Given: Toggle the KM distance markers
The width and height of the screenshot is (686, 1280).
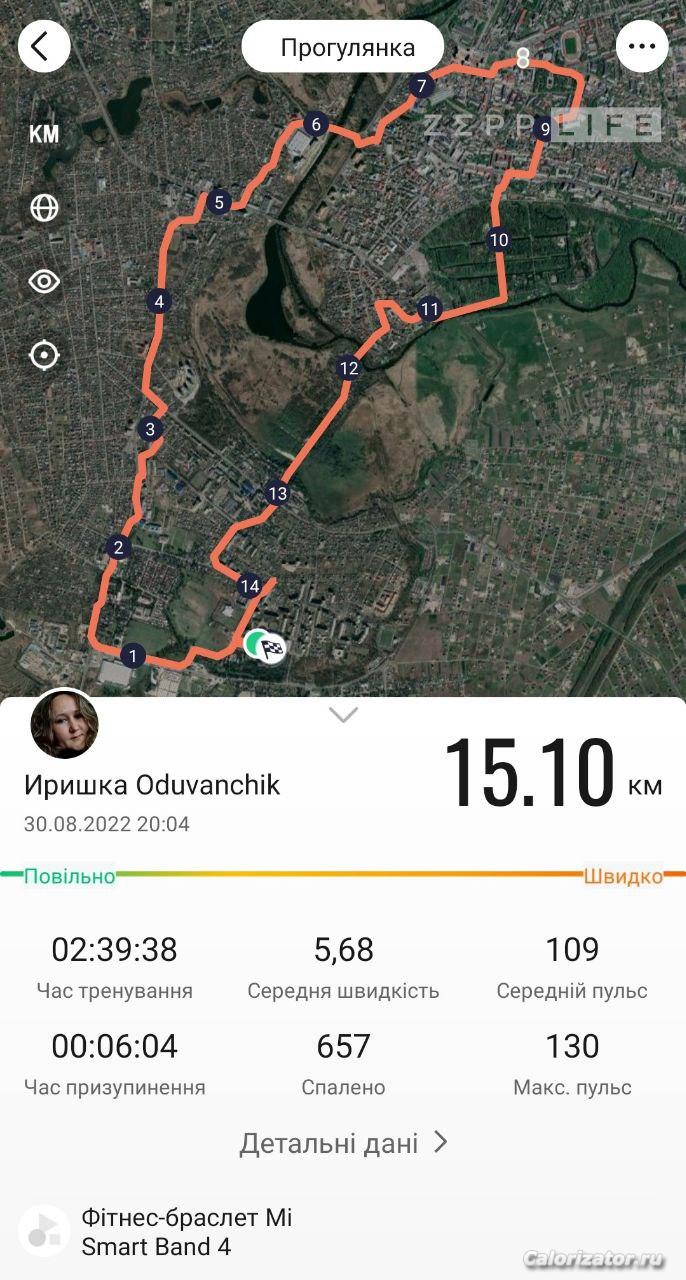Looking at the screenshot, I should tap(44, 135).
